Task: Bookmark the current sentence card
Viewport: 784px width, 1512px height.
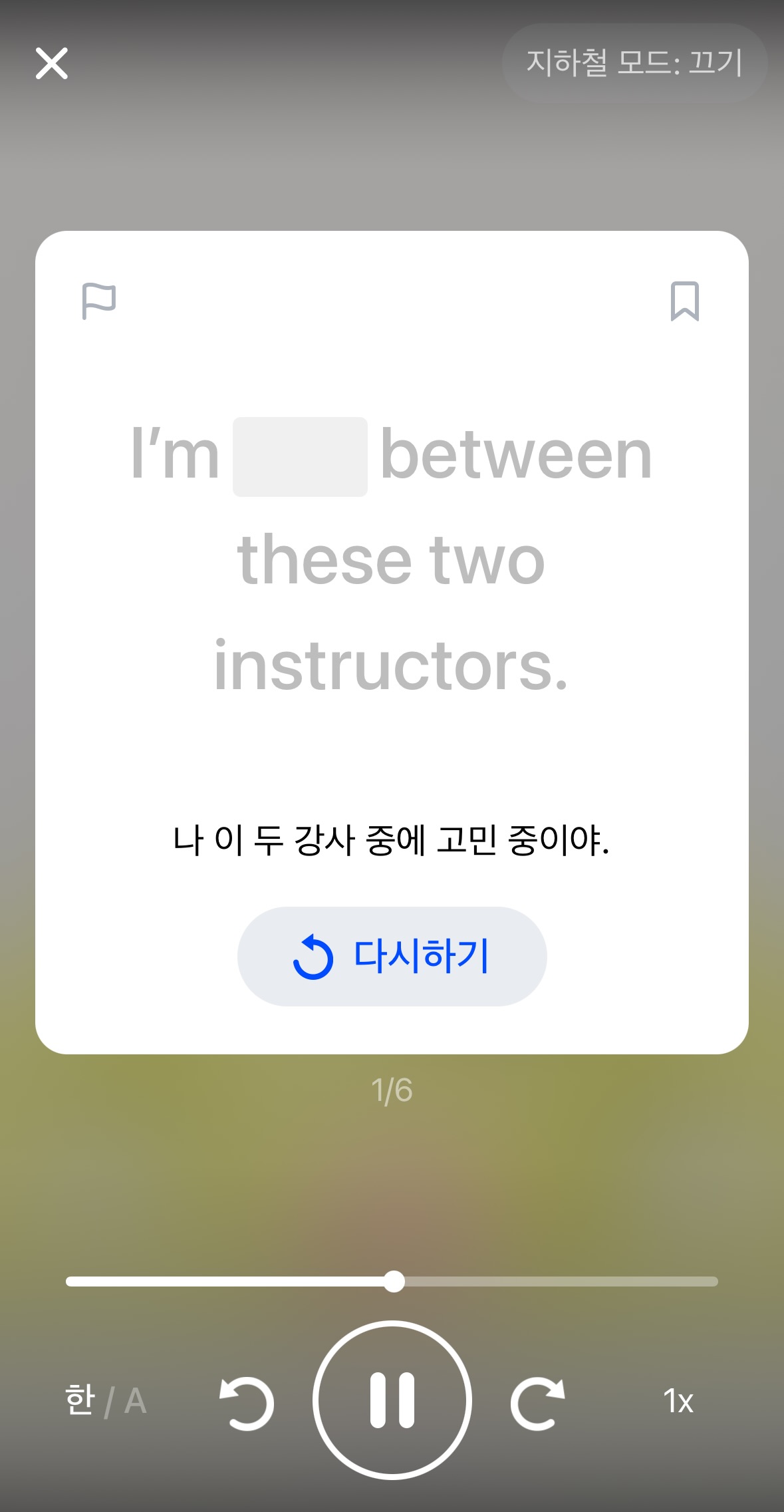Action: tap(684, 301)
